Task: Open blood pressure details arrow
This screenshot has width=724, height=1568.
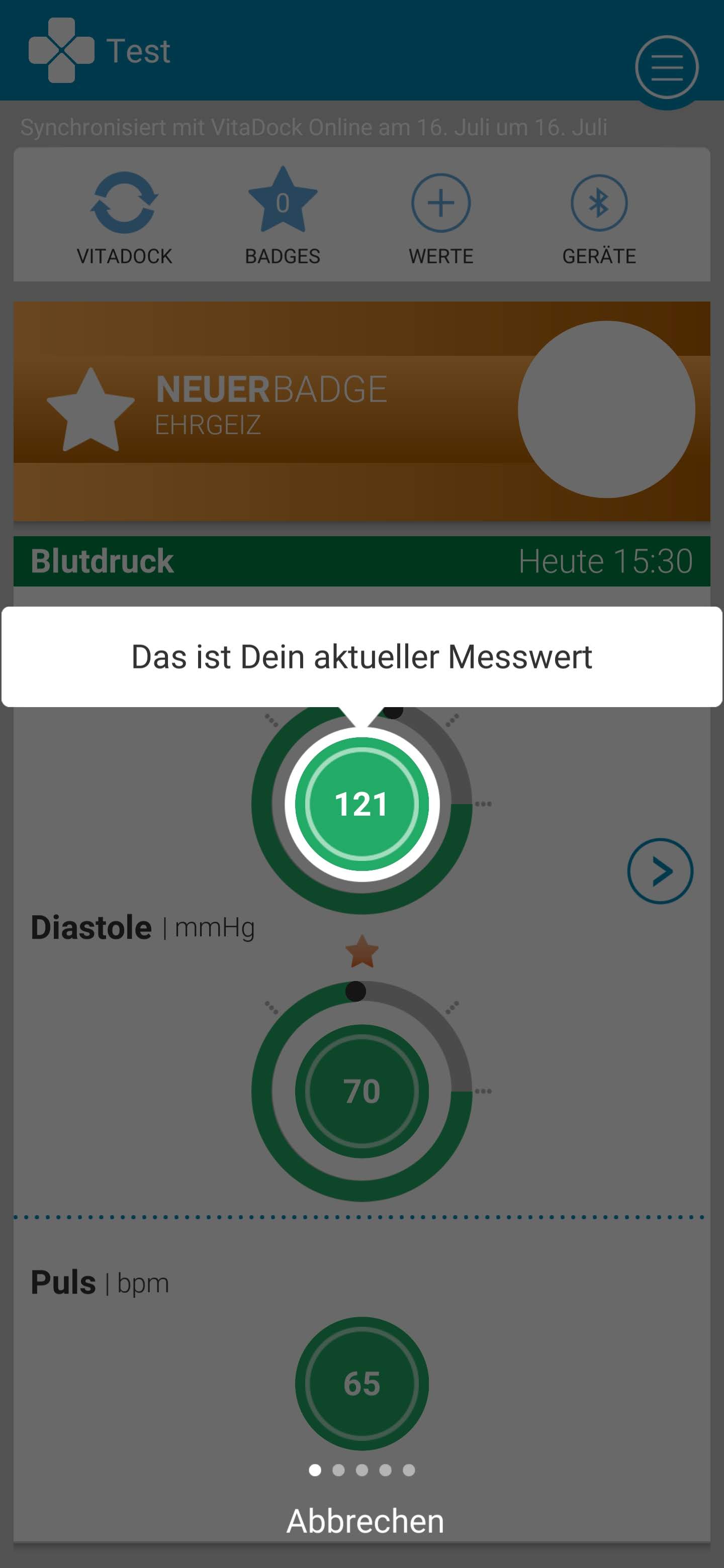Action: coord(660,870)
